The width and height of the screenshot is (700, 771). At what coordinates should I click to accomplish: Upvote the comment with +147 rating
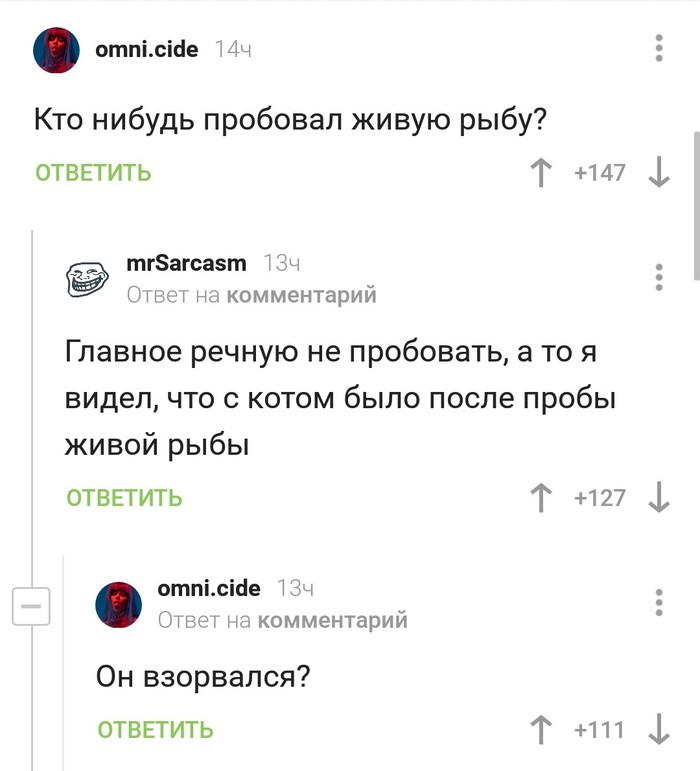tap(542, 173)
